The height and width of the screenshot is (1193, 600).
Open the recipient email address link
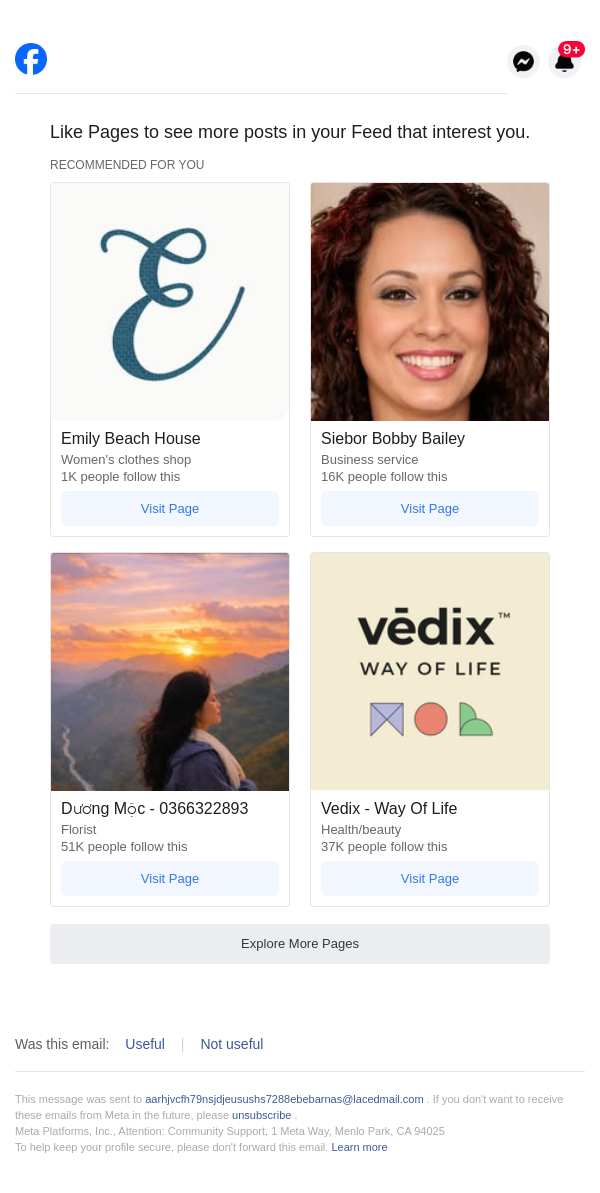tap(284, 1099)
